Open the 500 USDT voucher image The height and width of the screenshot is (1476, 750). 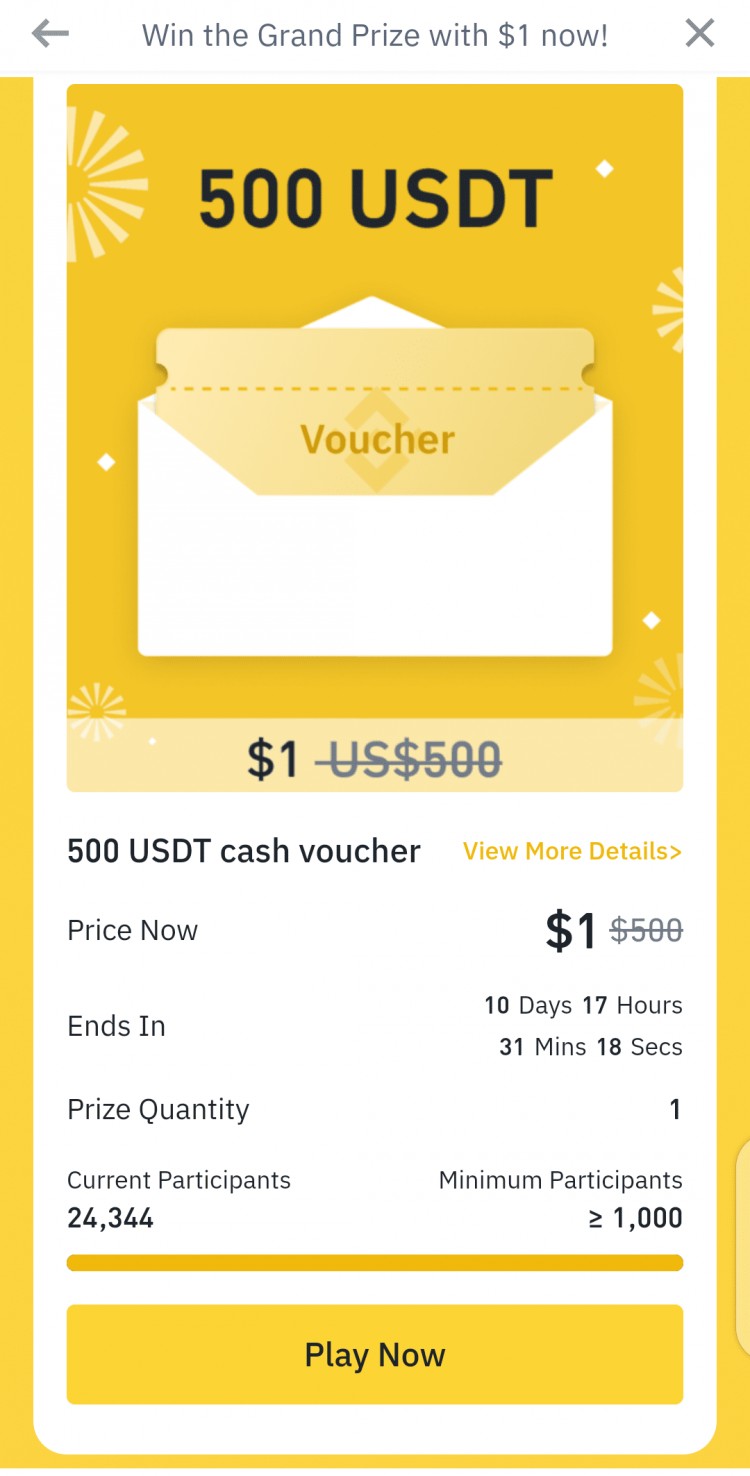pyautogui.click(x=375, y=437)
